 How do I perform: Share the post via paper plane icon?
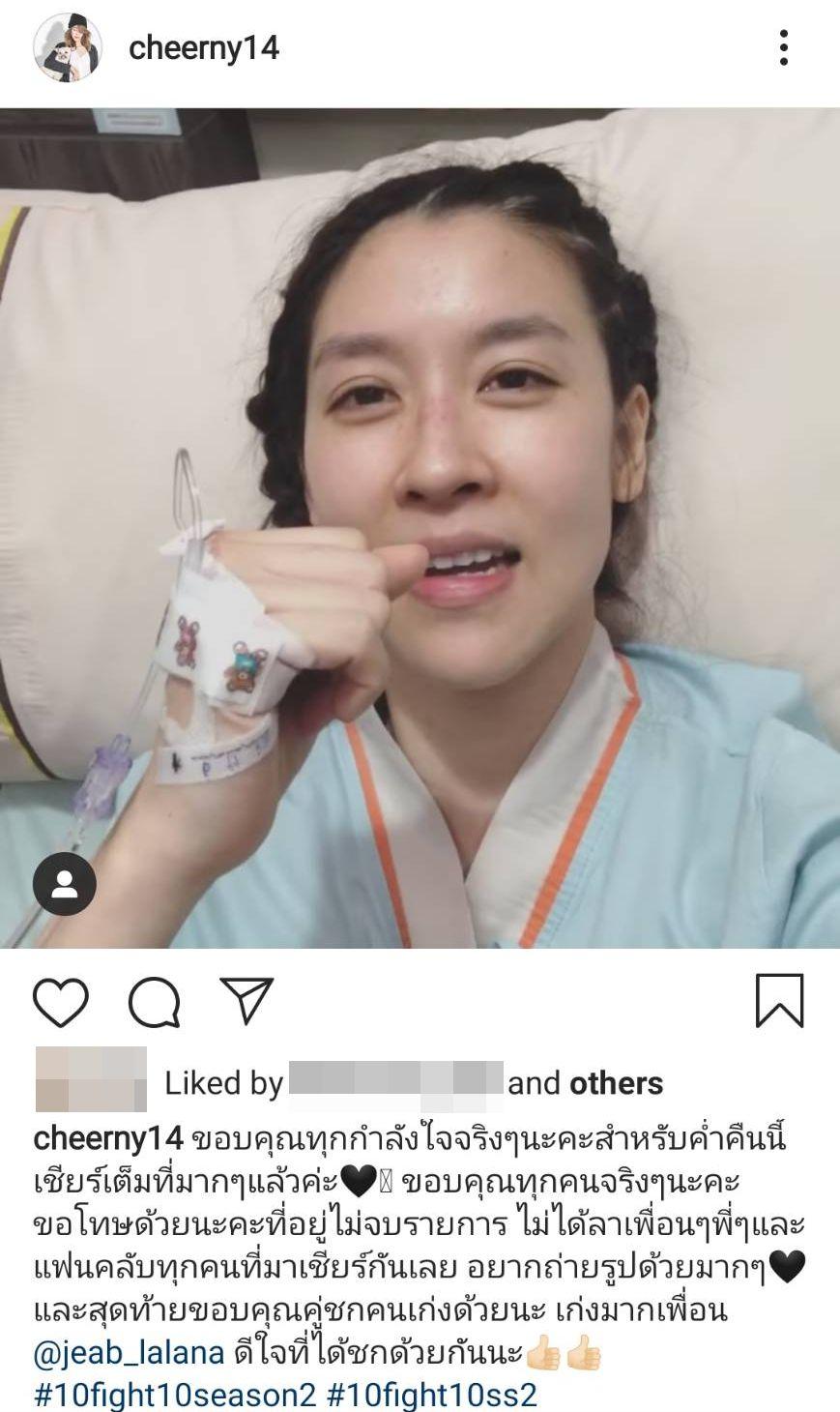[x=247, y=999]
